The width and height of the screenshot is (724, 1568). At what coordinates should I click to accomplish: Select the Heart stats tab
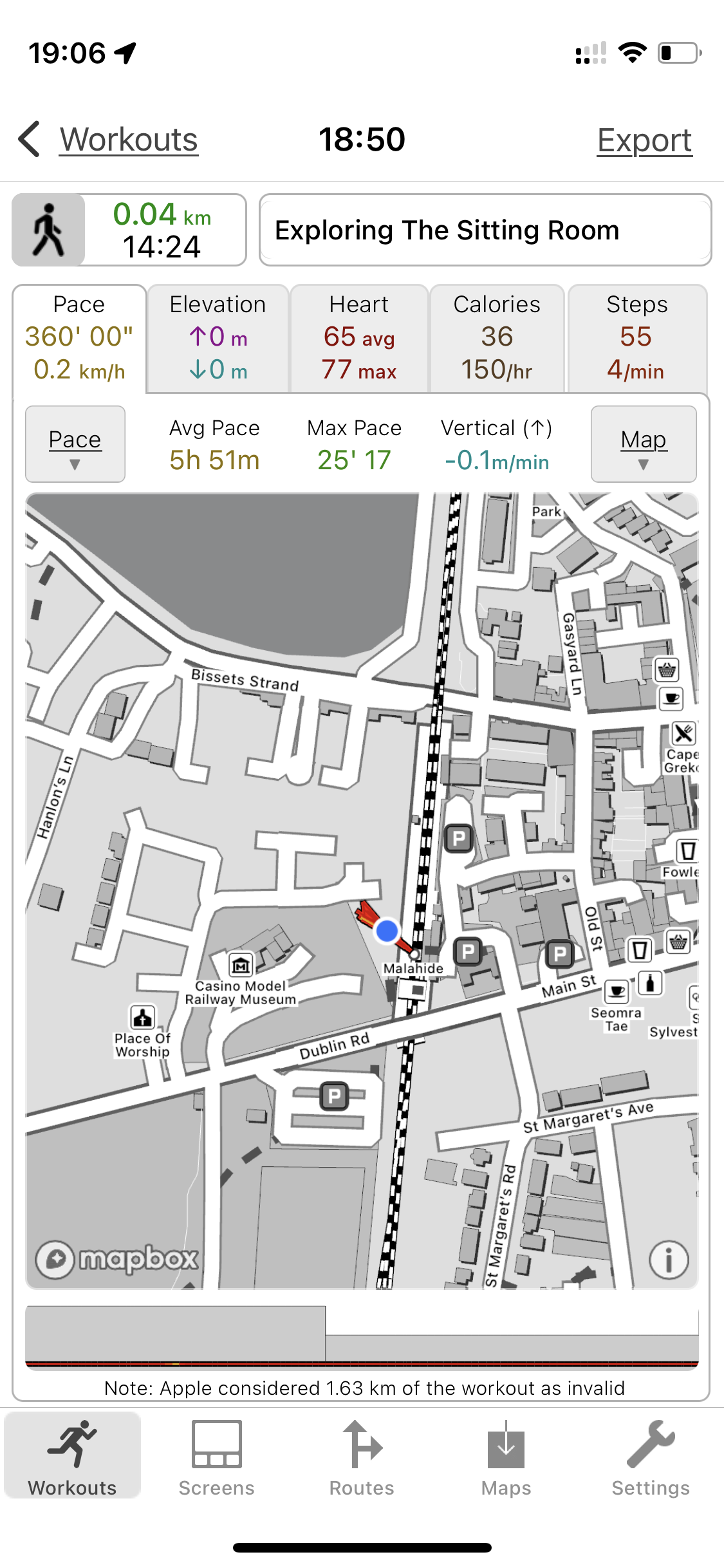(359, 338)
